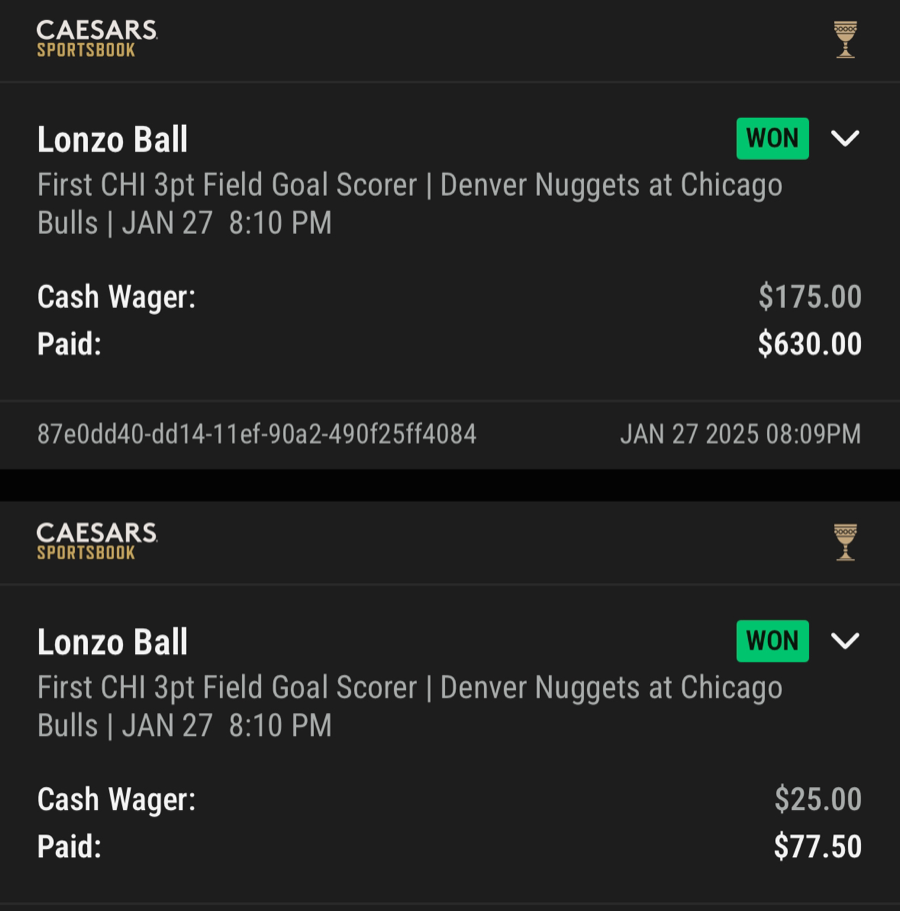This screenshot has height=911, width=900.
Task: Open the chevron beside the top WON badge
Action: coord(847,139)
